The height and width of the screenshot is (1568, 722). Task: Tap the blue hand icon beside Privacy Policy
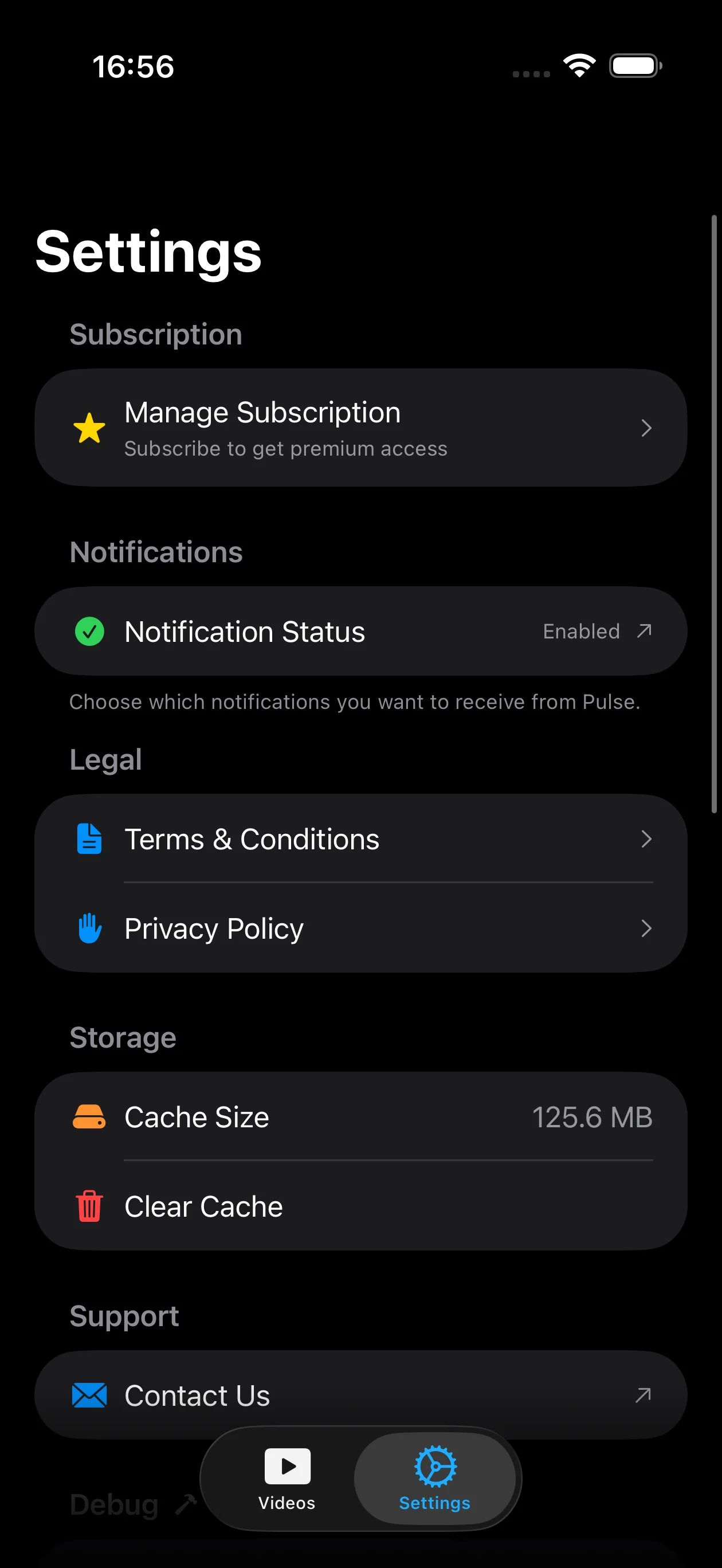coord(89,928)
